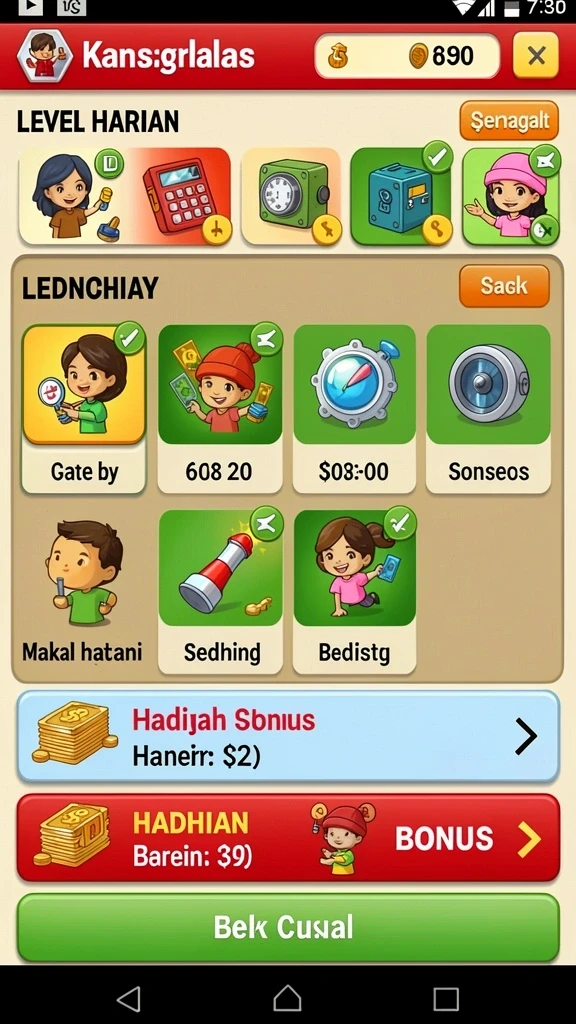Open the red HADHIAN BONUS banner

[x=288, y=839]
